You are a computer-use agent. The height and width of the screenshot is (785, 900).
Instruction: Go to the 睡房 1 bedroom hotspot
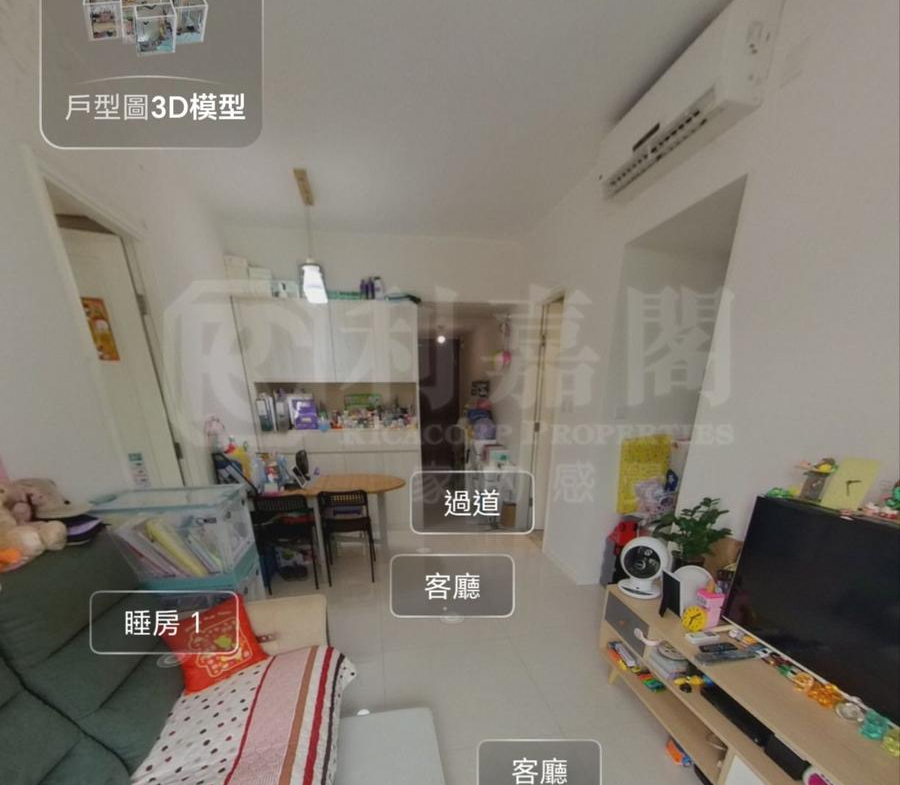pyautogui.click(x=164, y=622)
